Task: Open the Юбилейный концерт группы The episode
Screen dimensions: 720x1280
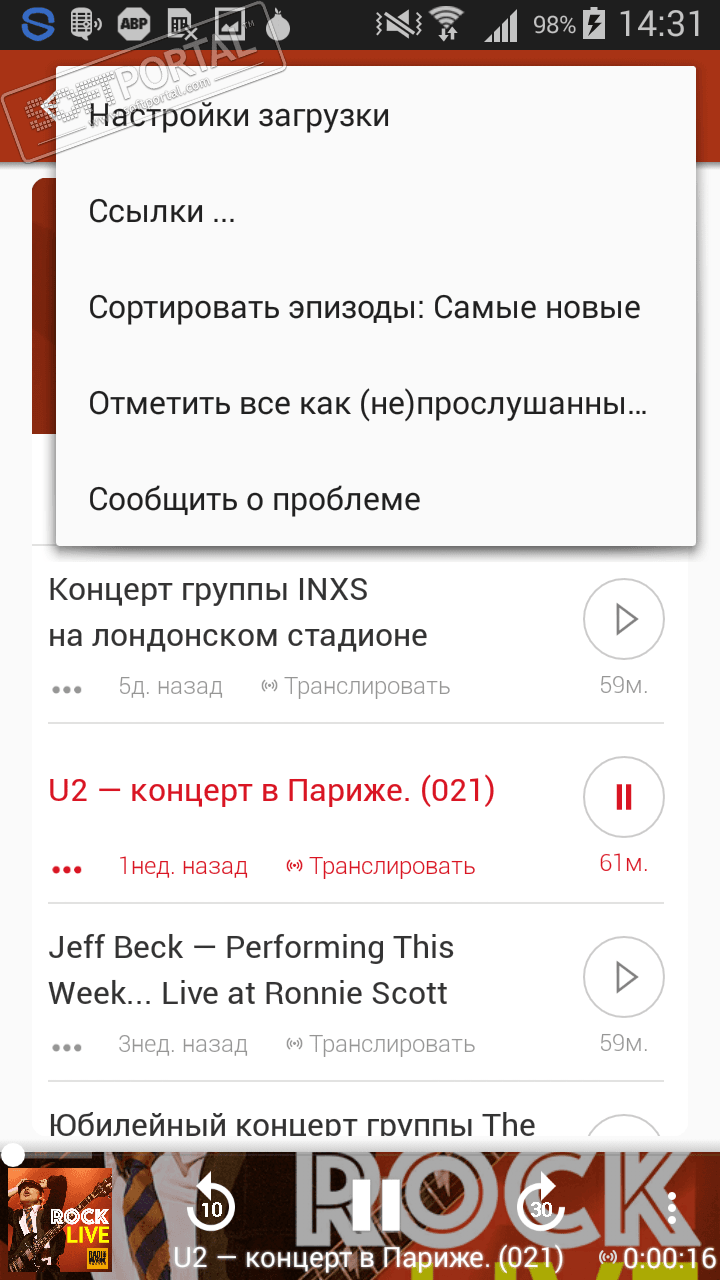Action: 292,1125
